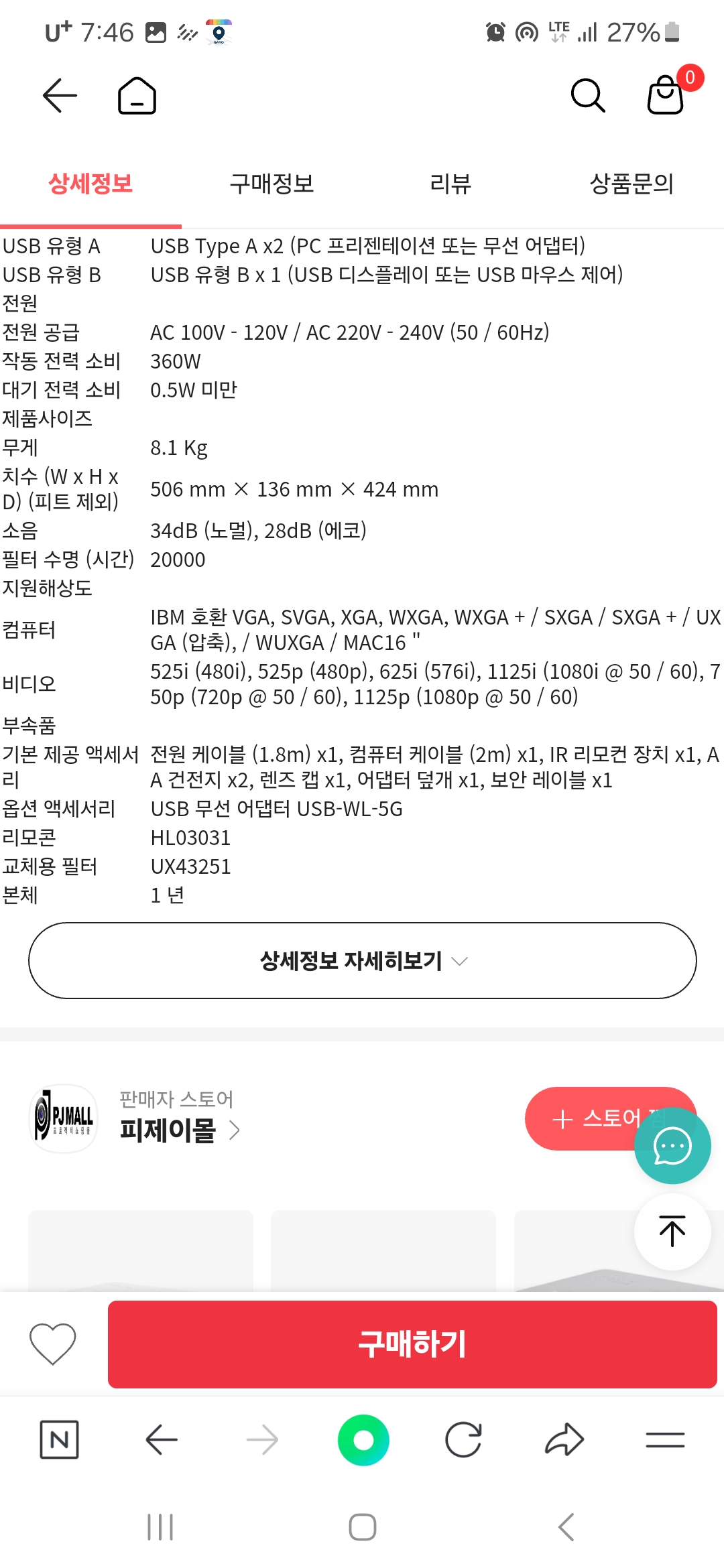
Task: Expand 상세정보 자세히보기
Action: click(362, 960)
